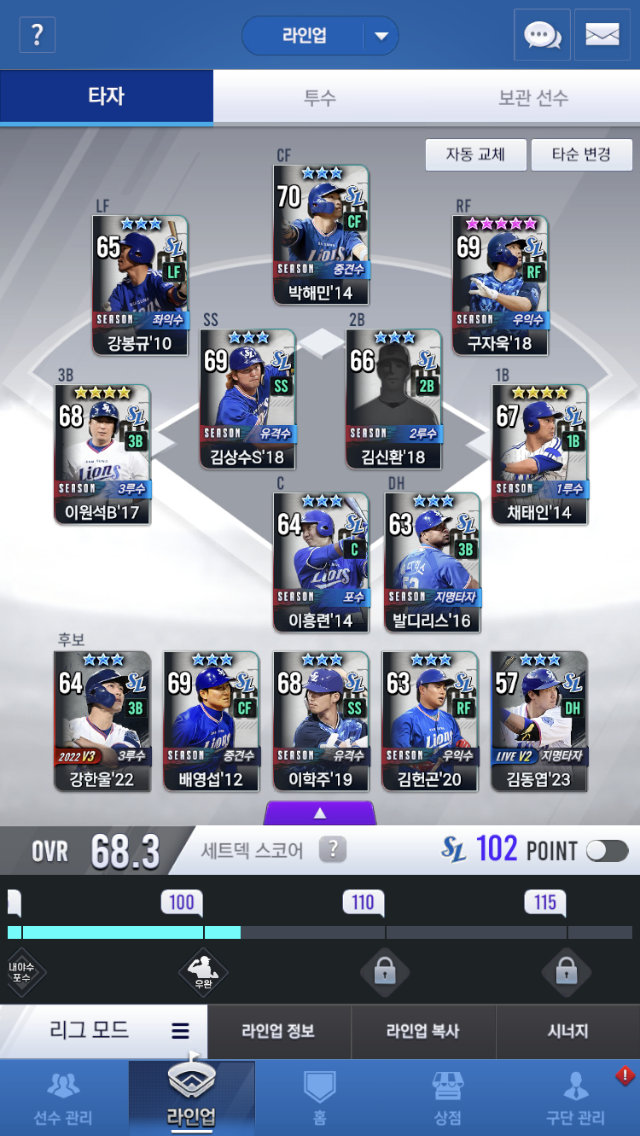
Task: Open the 리그 모드 menu
Action: coord(104,1031)
